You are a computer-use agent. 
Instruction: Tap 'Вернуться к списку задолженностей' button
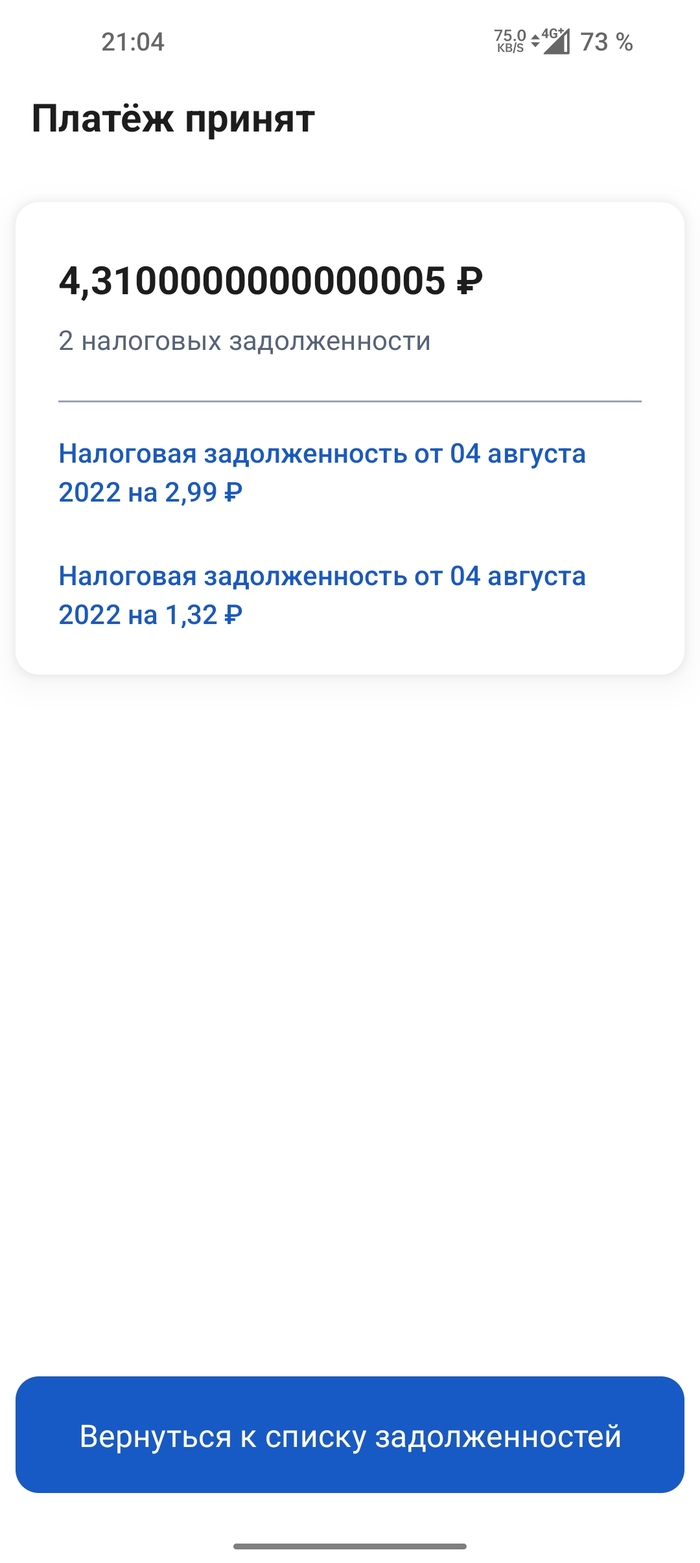point(350,1436)
